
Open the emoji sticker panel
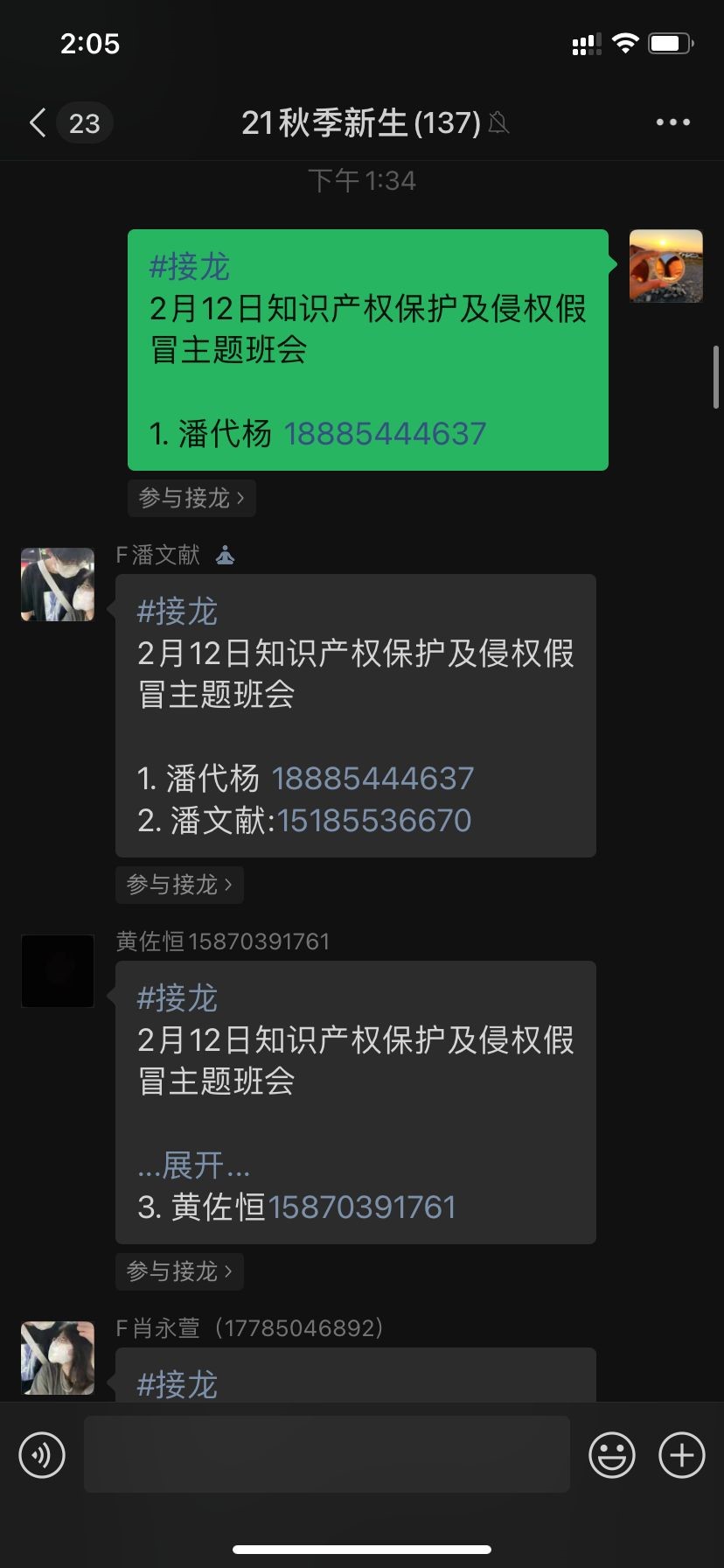[611, 1455]
